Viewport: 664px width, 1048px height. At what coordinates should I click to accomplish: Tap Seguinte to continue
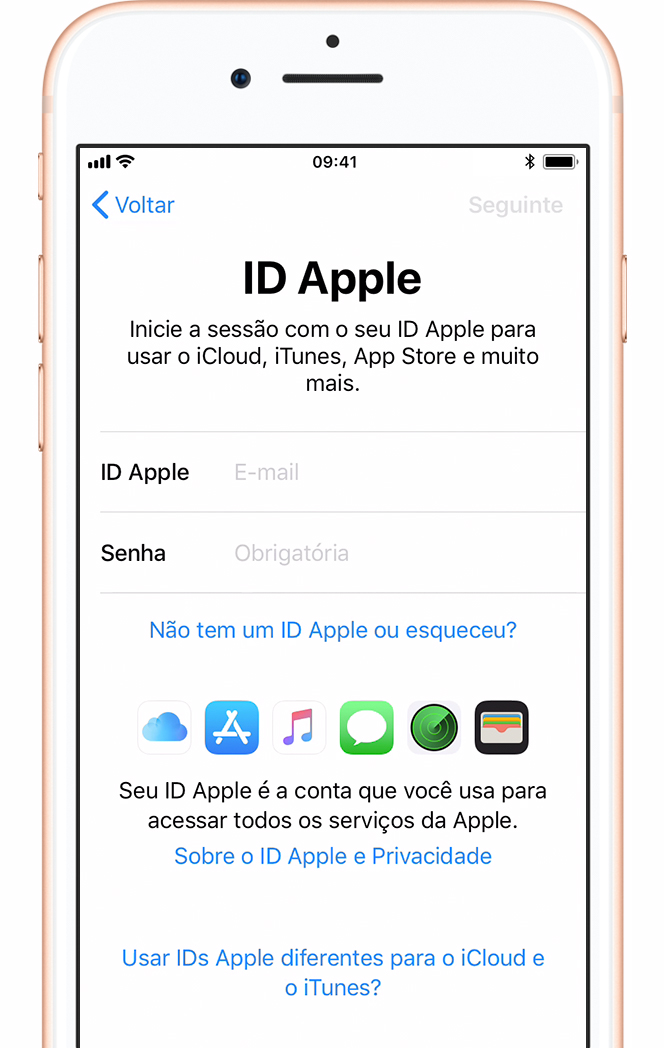(515, 205)
